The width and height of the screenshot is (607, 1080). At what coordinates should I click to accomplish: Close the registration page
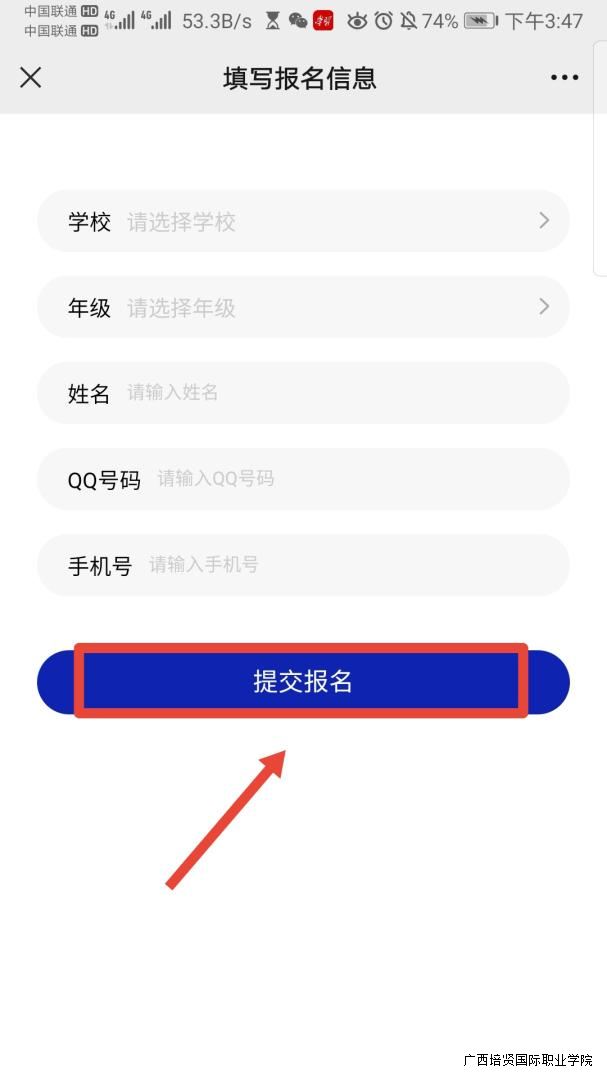(31, 78)
